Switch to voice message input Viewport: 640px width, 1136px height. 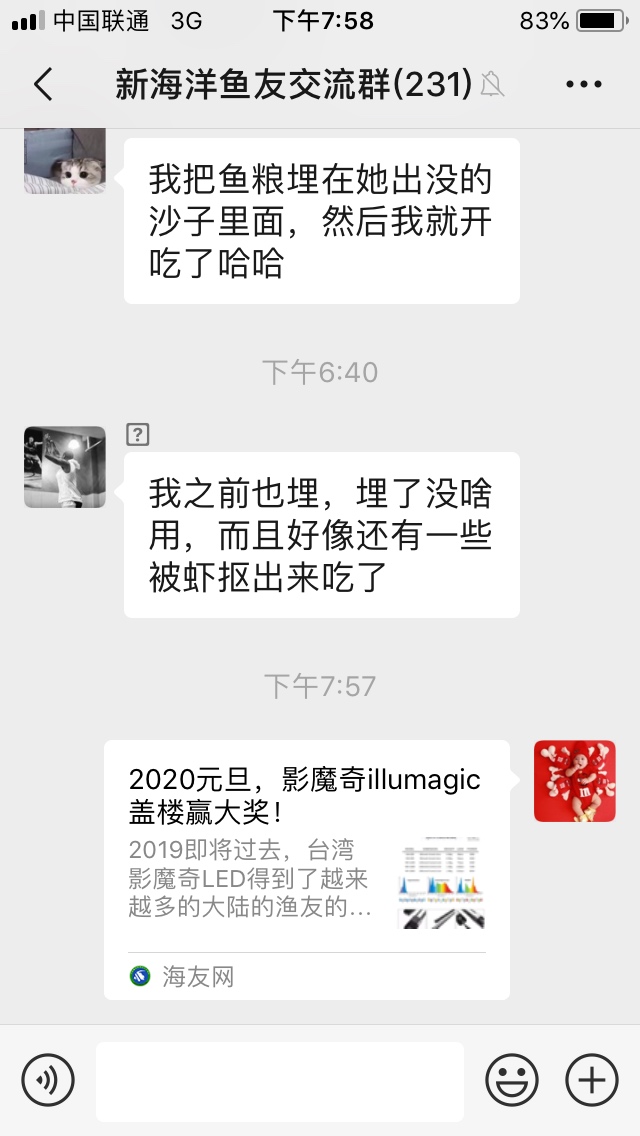point(48,1080)
